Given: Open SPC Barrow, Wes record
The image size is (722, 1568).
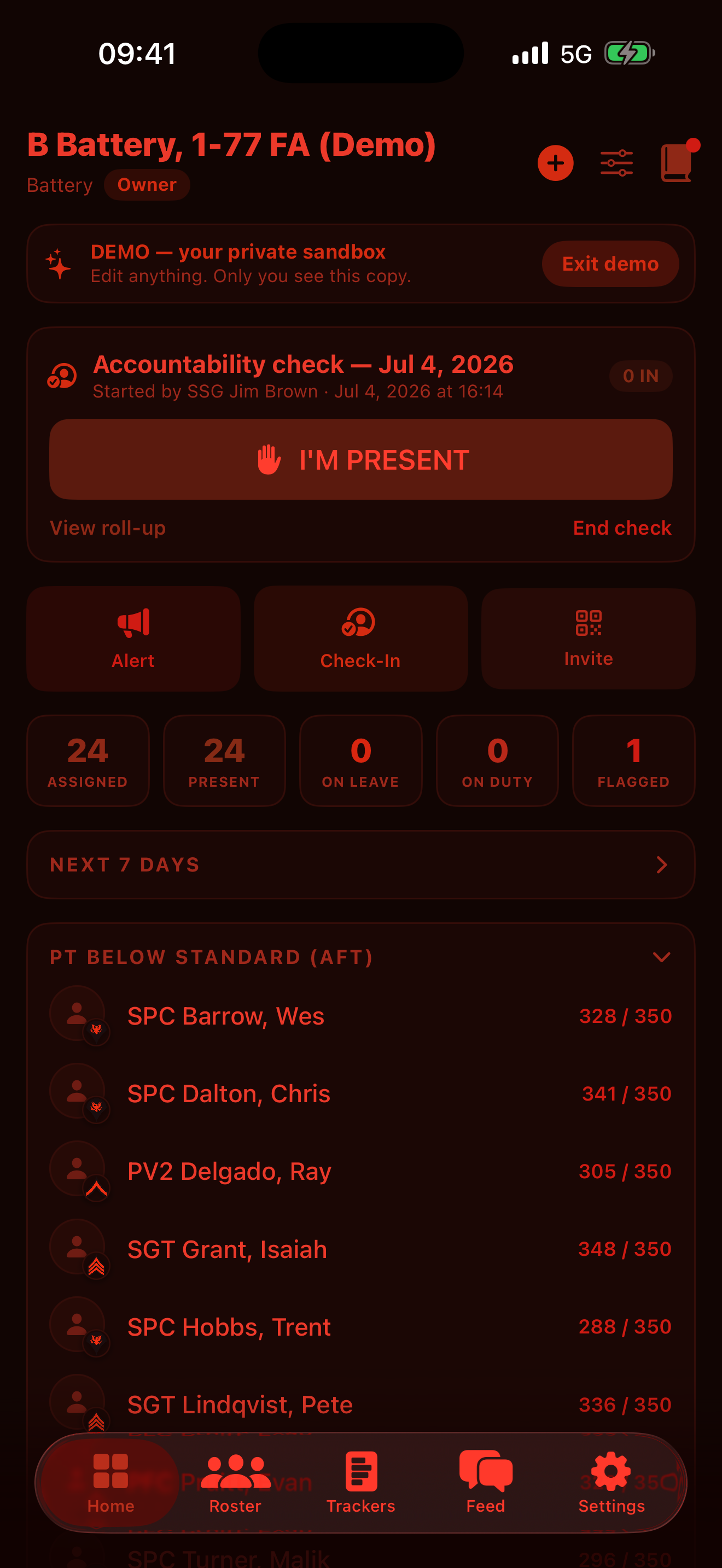Looking at the screenshot, I should pos(361,1016).
